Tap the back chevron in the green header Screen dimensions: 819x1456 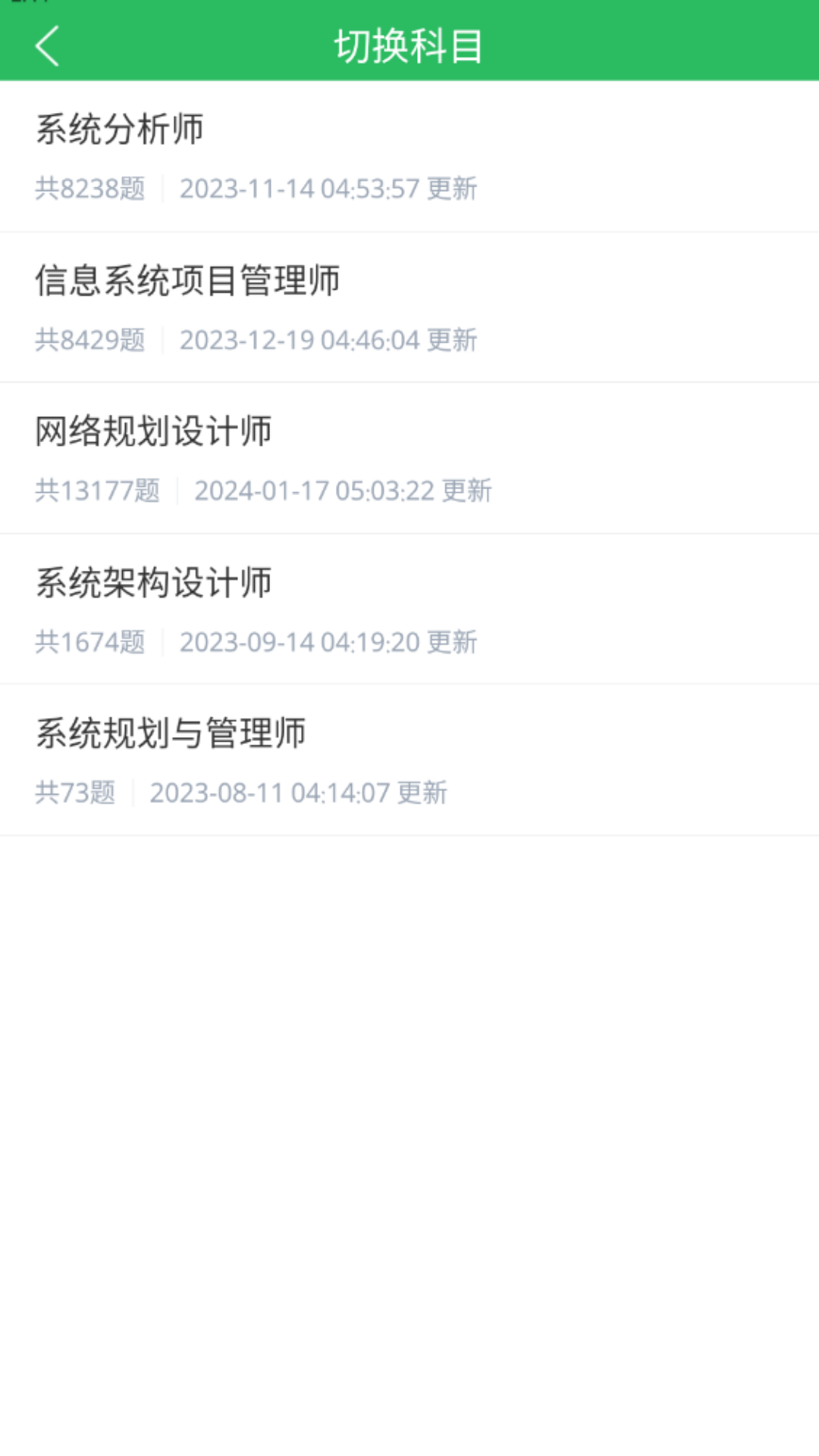[47, 47]
